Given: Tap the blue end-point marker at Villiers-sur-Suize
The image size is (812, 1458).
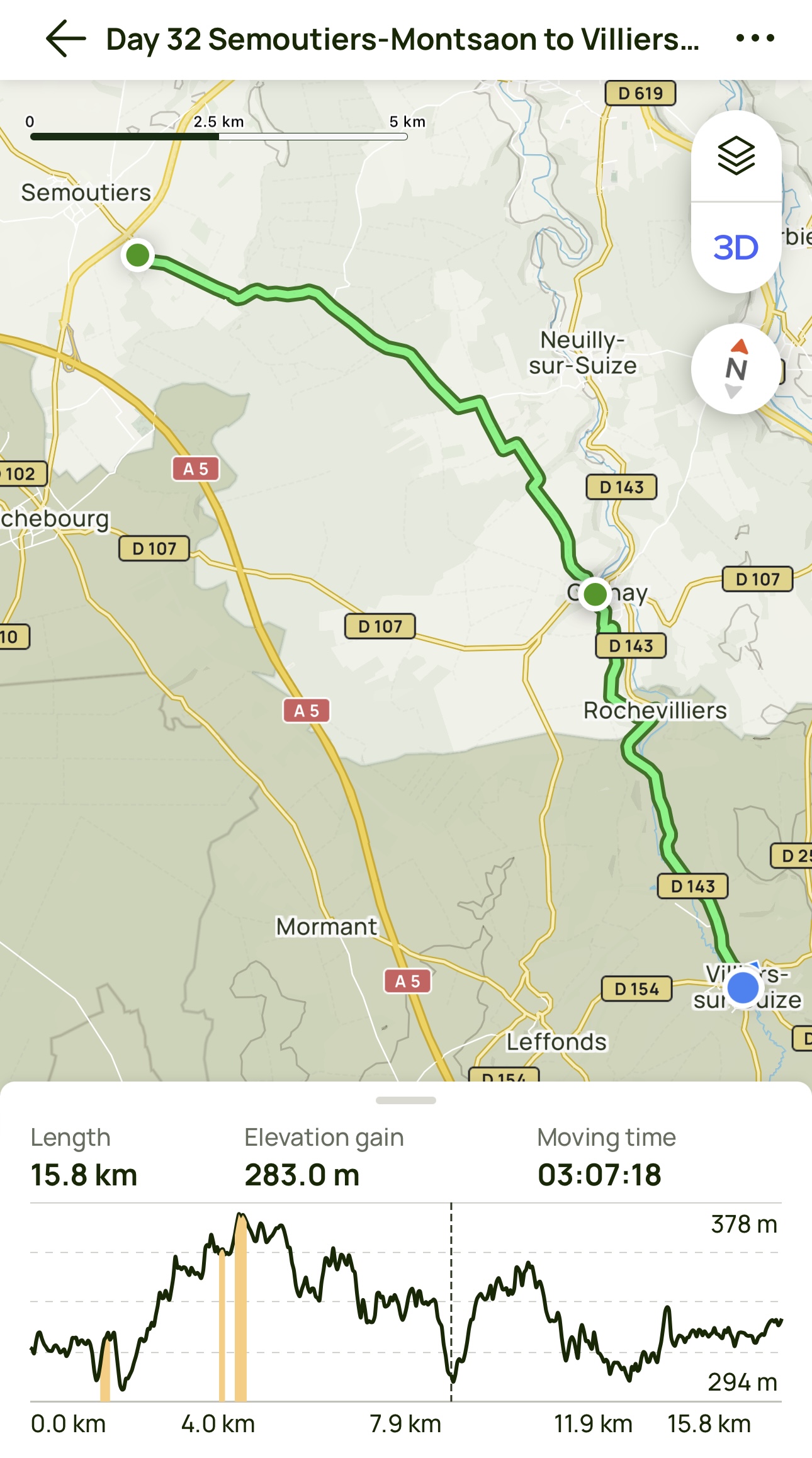Looking at the screenshot, I should tap(743, 987).
